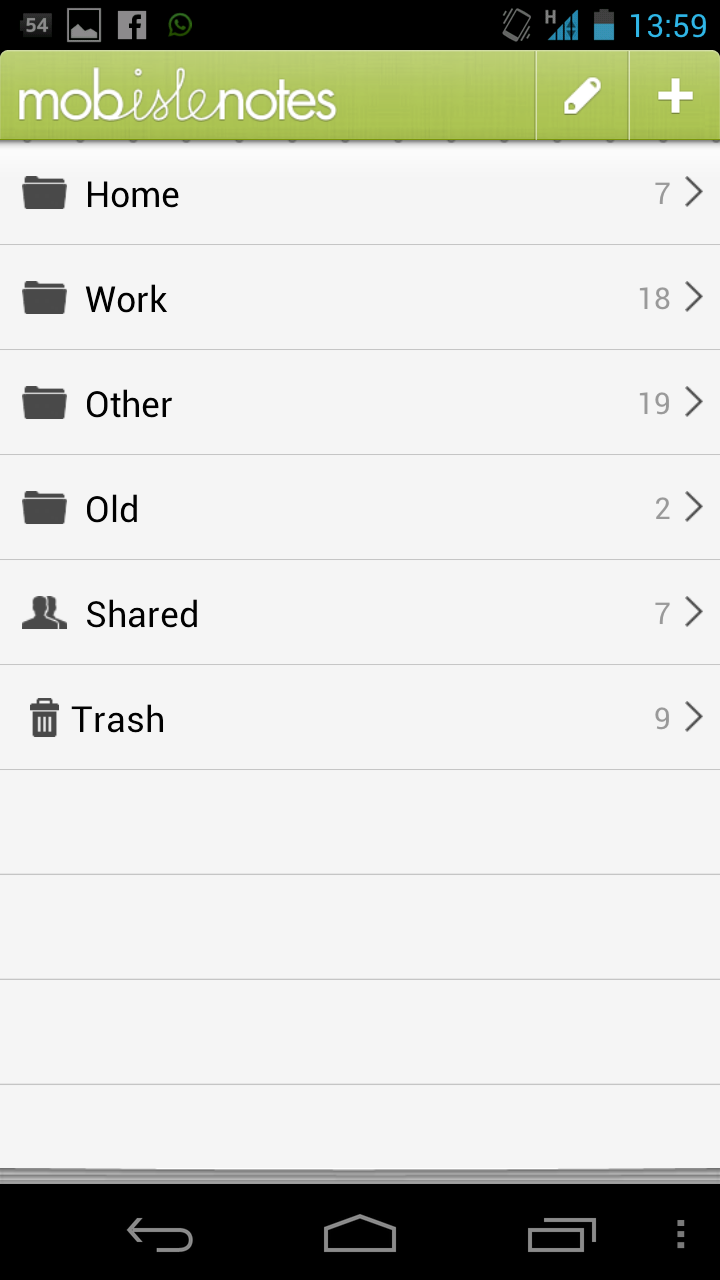720x1280 pixels.
Task: Open the Home folder
Action: pyautogui.click(x=360, y=193)
